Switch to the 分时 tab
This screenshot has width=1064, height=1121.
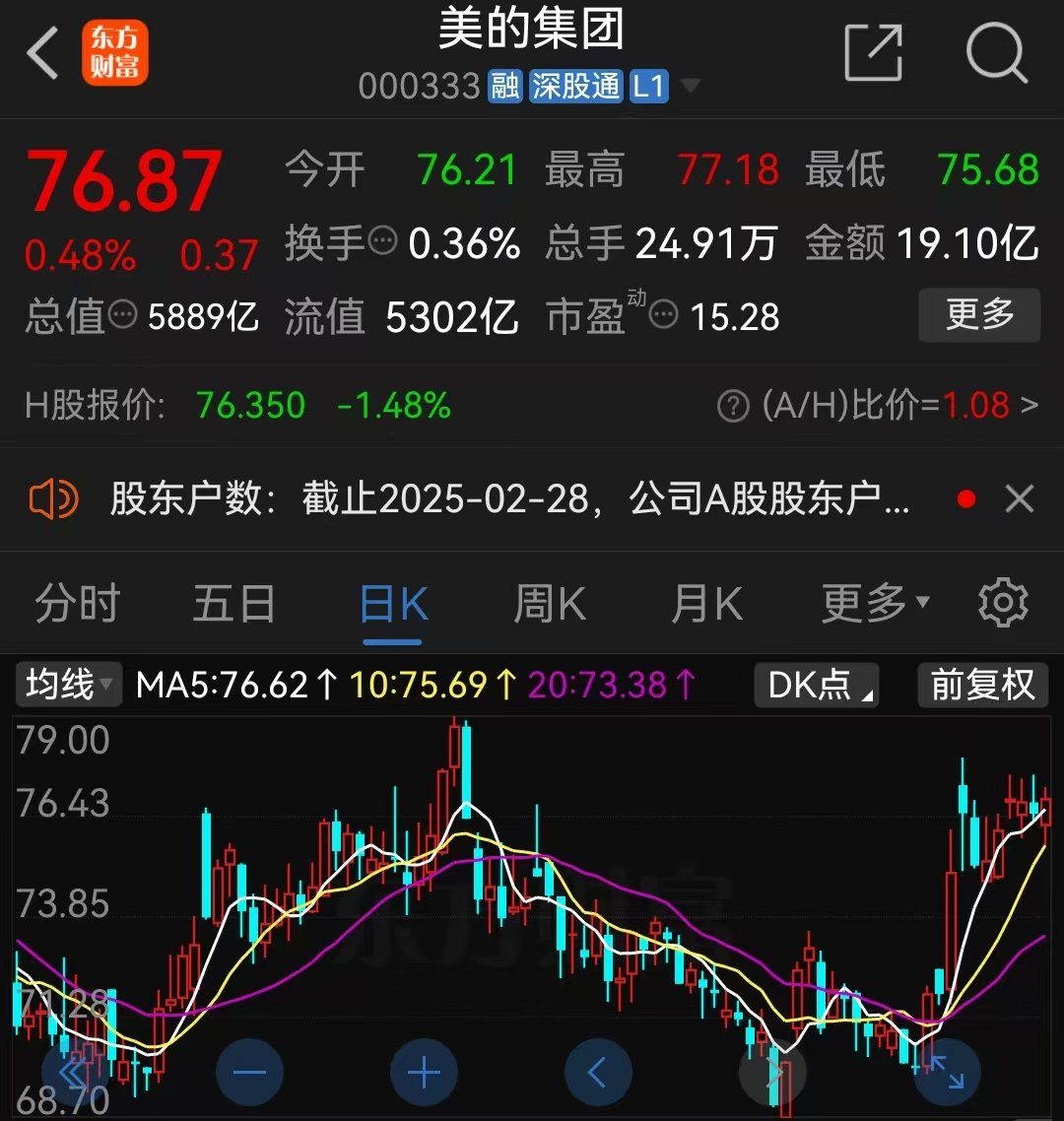pos(77,602)
